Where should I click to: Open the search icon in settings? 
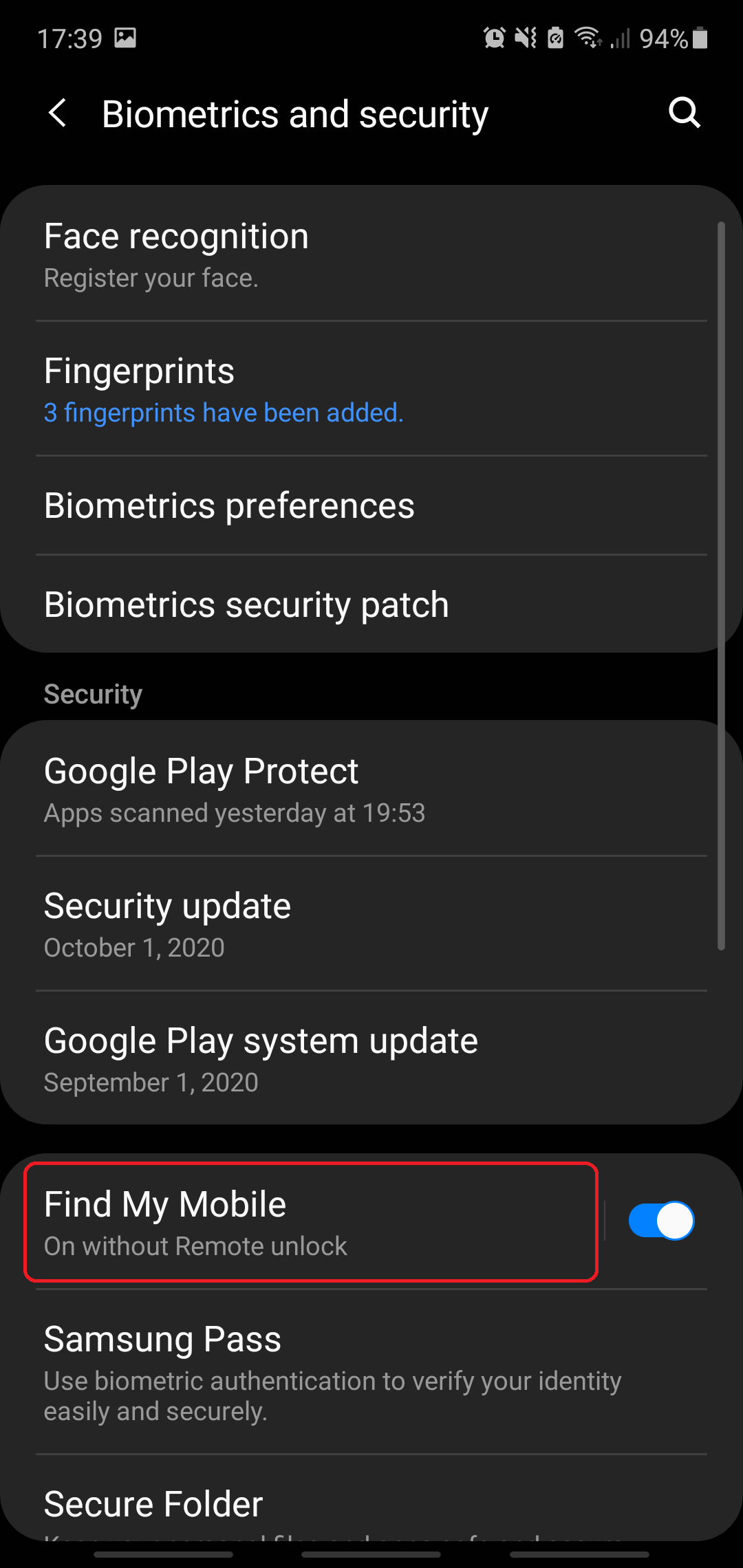click(684, 113)
